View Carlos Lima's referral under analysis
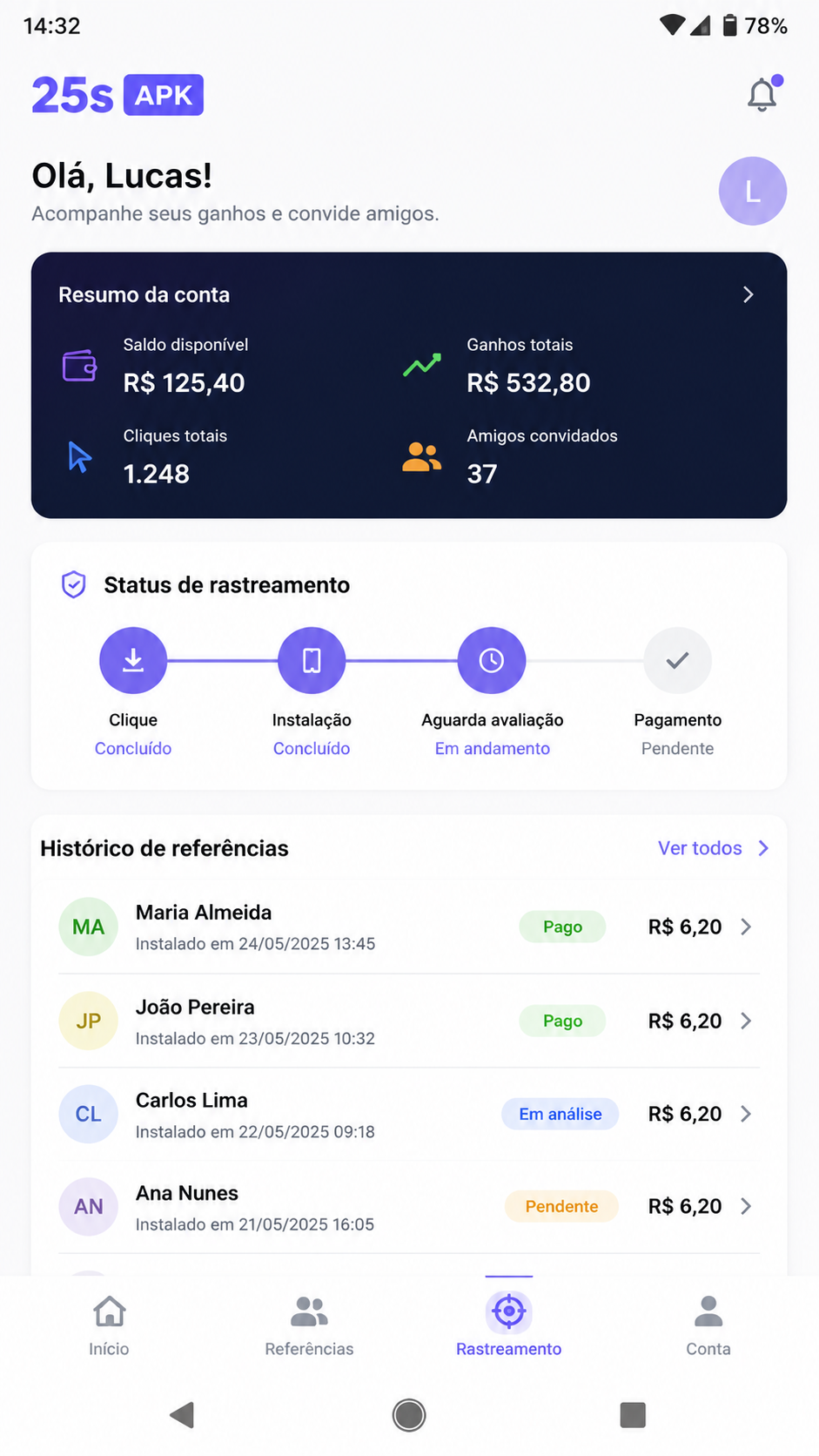 click(409, 1114)
